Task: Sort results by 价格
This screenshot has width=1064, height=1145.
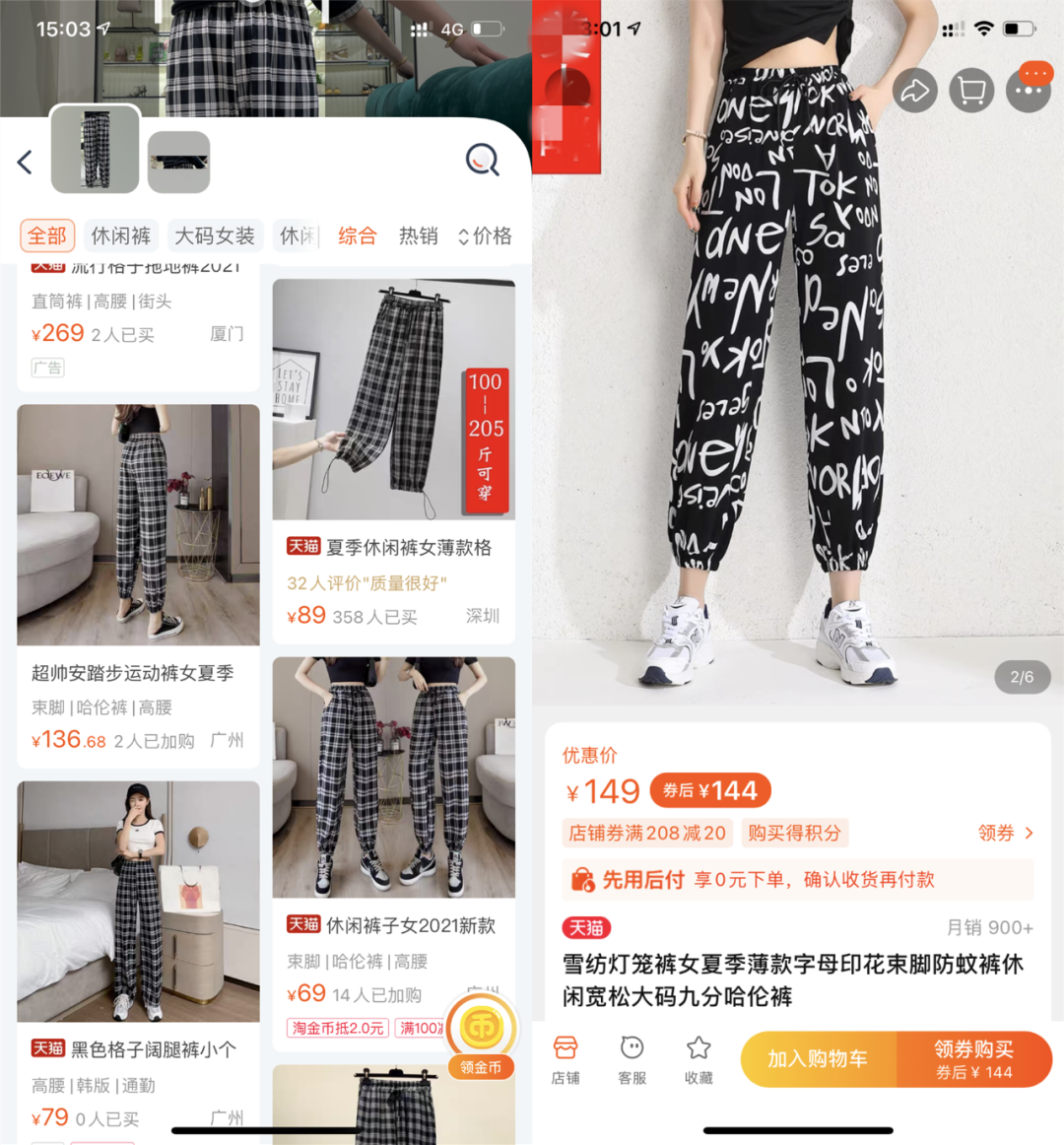Action: (486, 236)
